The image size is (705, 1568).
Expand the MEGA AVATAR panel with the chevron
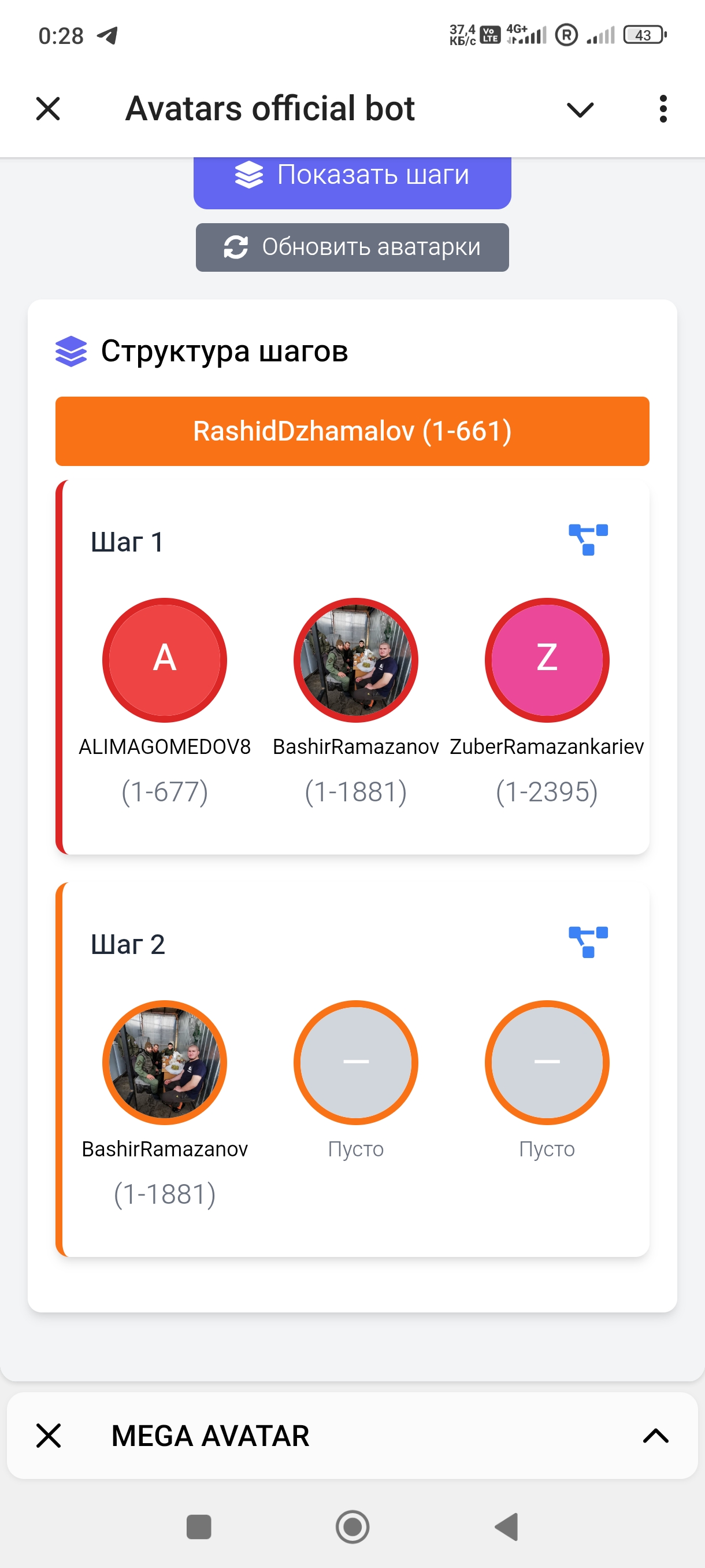click(x=655, y=1435)
